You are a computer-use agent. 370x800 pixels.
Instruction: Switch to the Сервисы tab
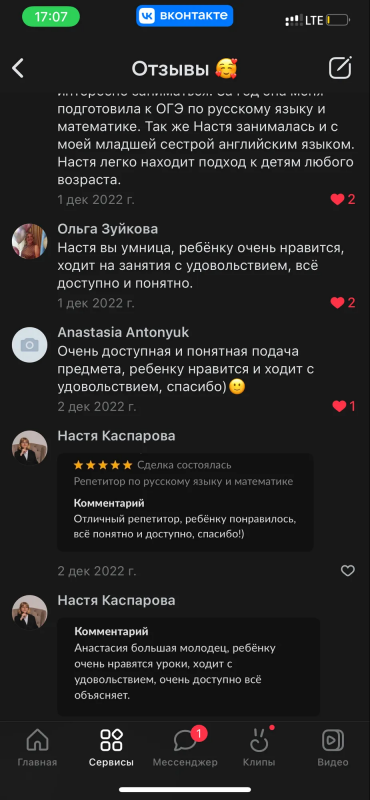(x=111, y=748)
